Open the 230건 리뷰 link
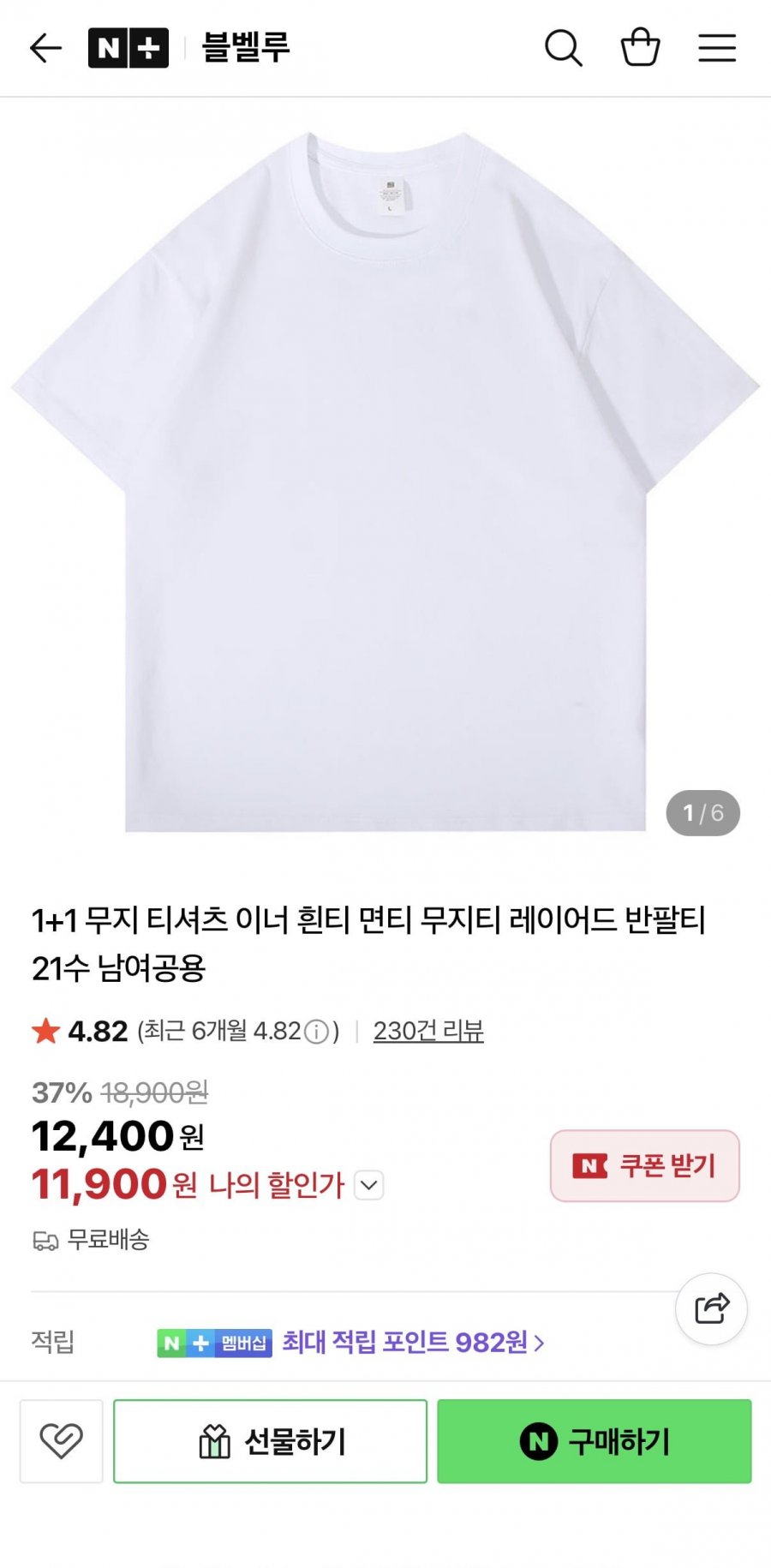Viewport: 771px width, 1568px height. tap(428, 1031)
